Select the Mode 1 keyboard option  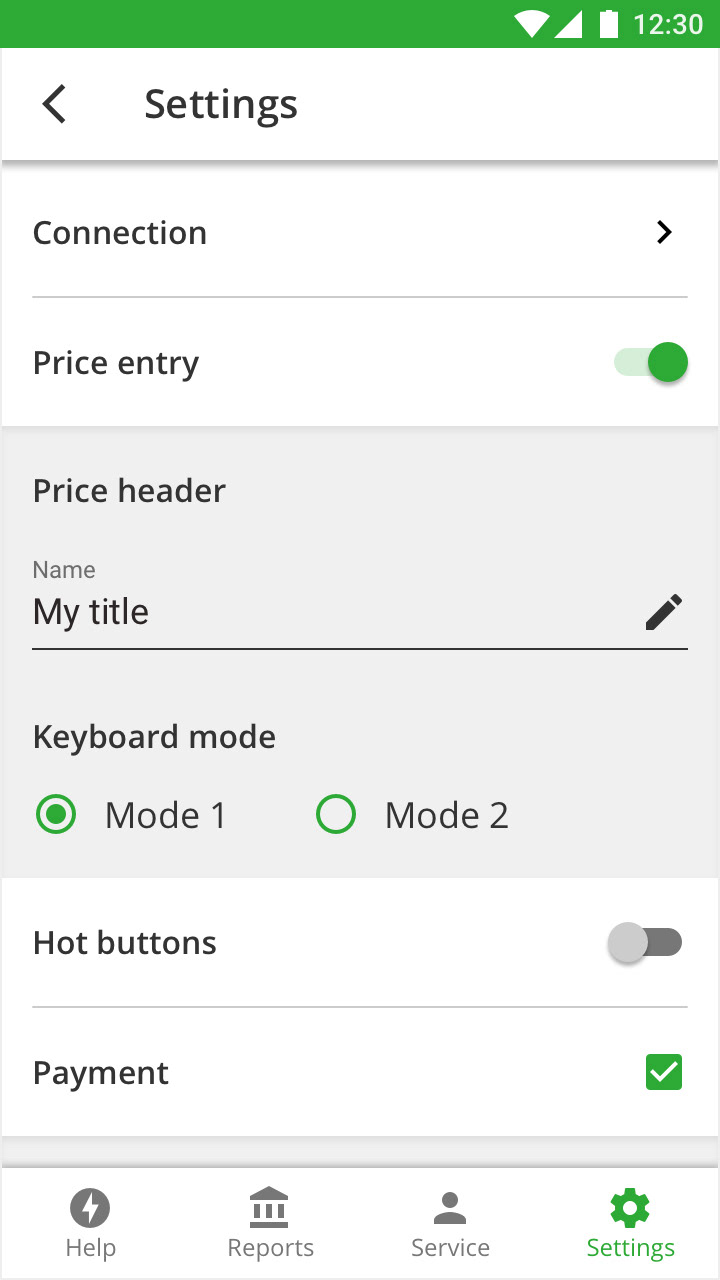131,815
